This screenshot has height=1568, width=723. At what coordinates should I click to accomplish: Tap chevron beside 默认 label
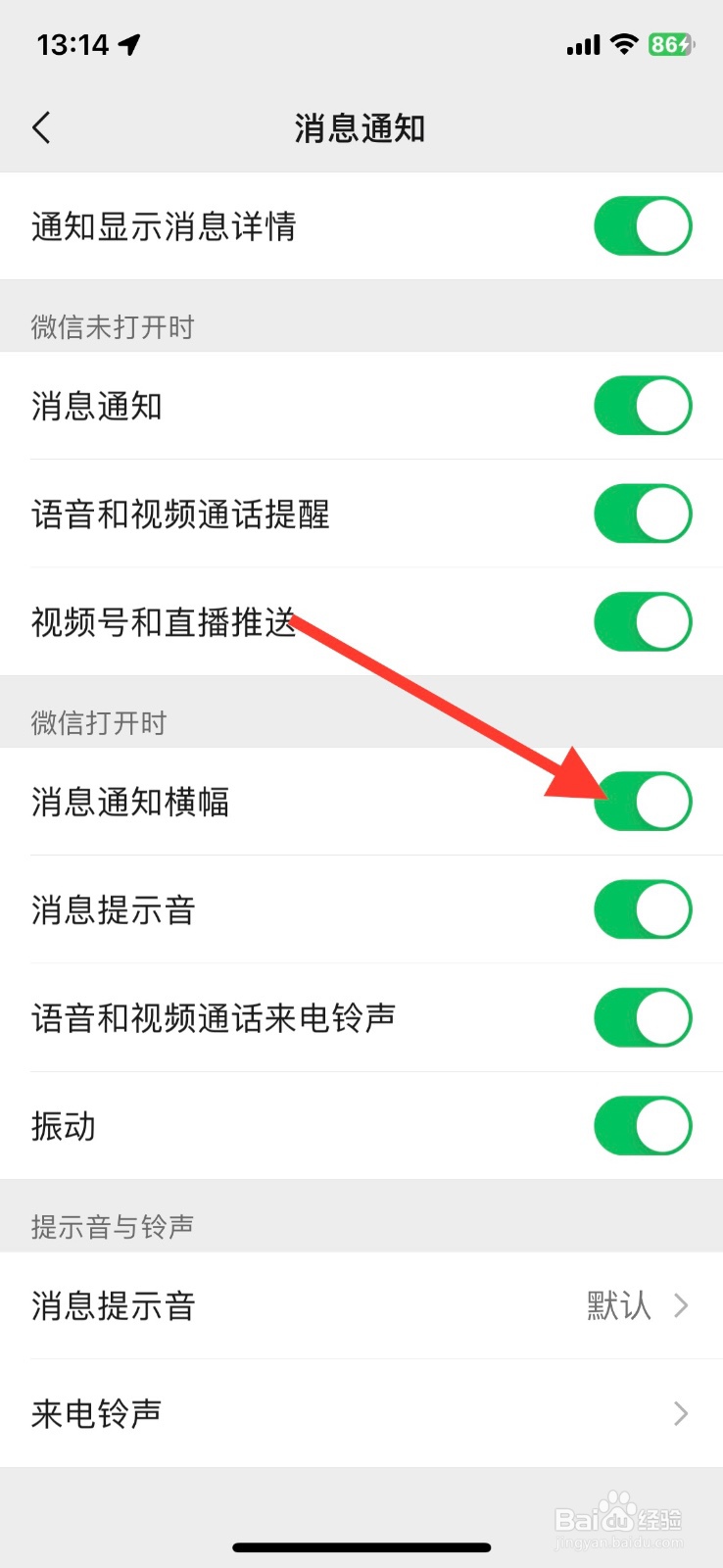pos(681,1305)
